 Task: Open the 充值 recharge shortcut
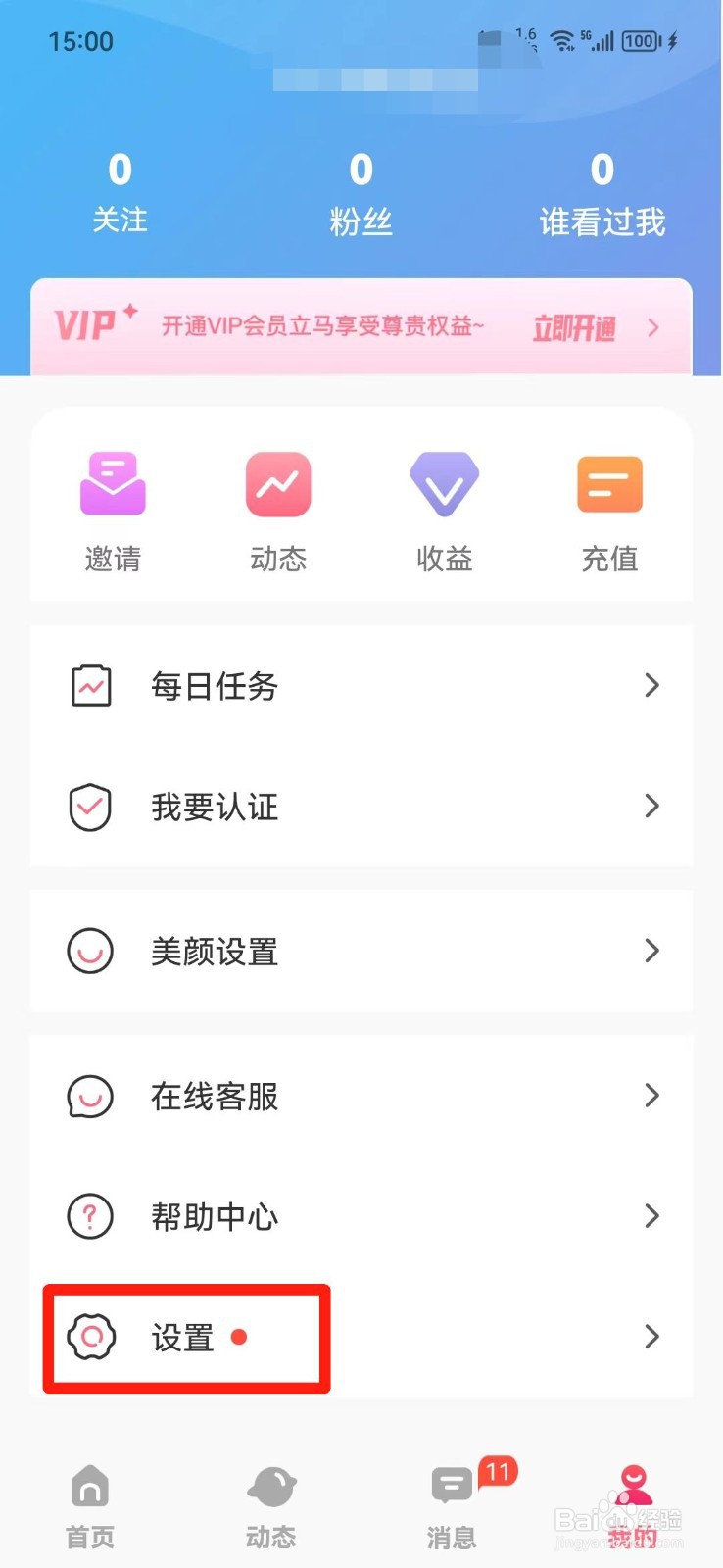click(609, 512)
